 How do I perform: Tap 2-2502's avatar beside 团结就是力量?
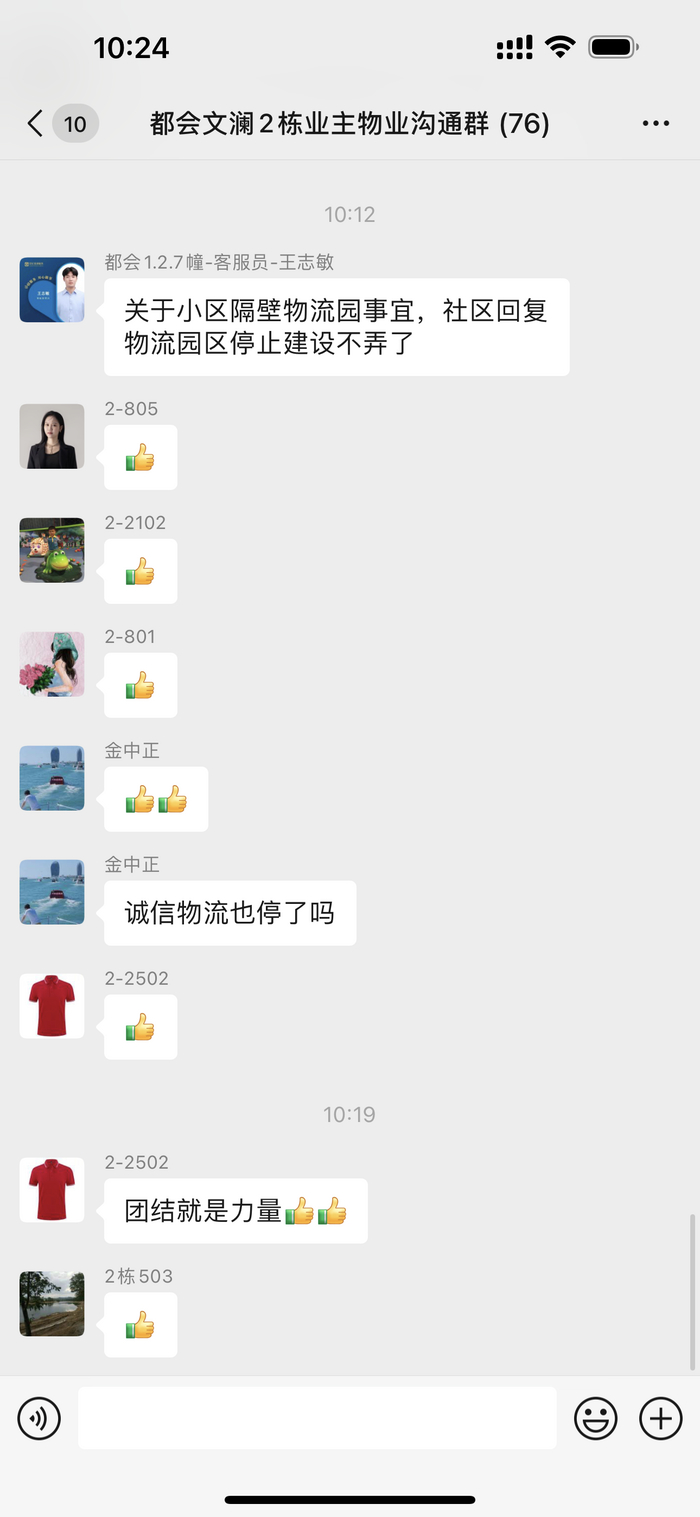pyautogui.click(x=52, y=1190)
